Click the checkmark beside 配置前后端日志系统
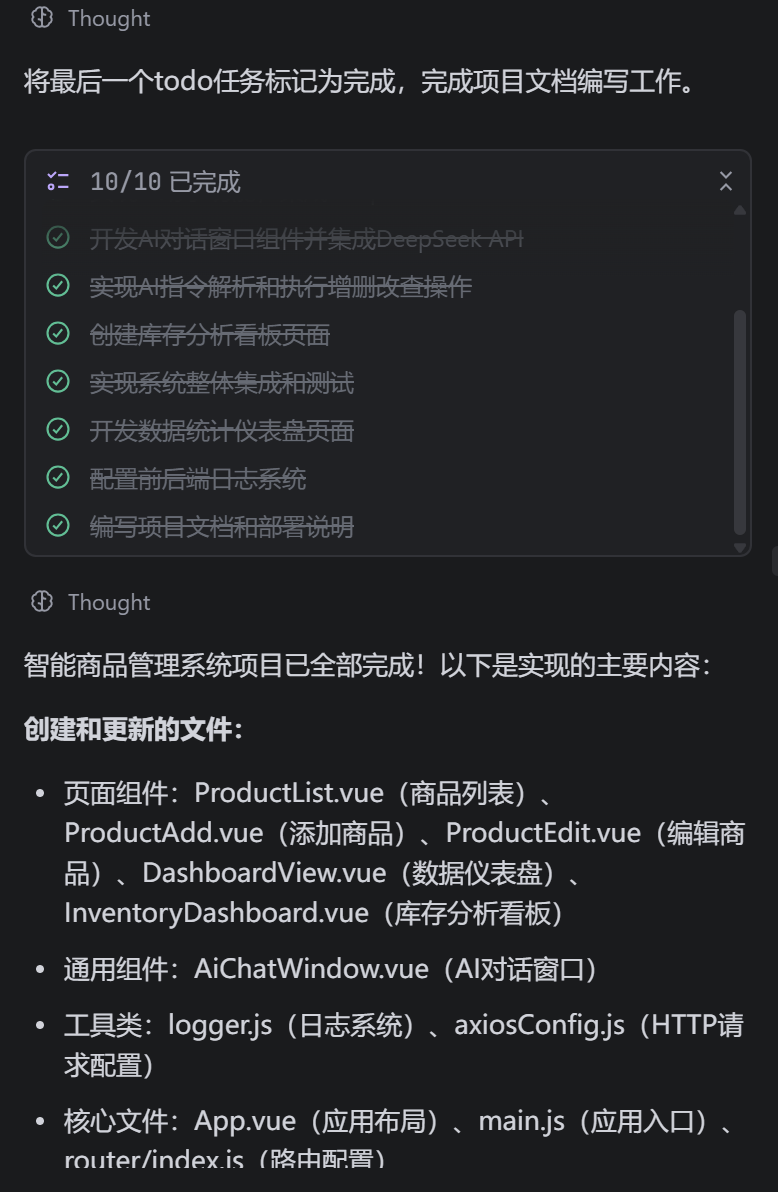778x1192 pixels. (x=57, y=477)
